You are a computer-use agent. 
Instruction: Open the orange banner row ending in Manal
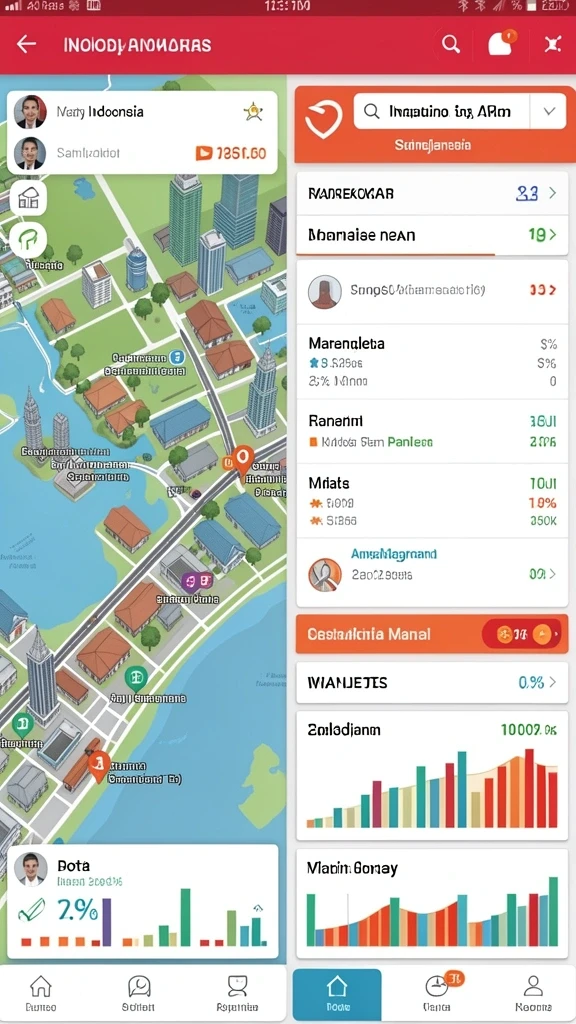(x=432, y=633)
